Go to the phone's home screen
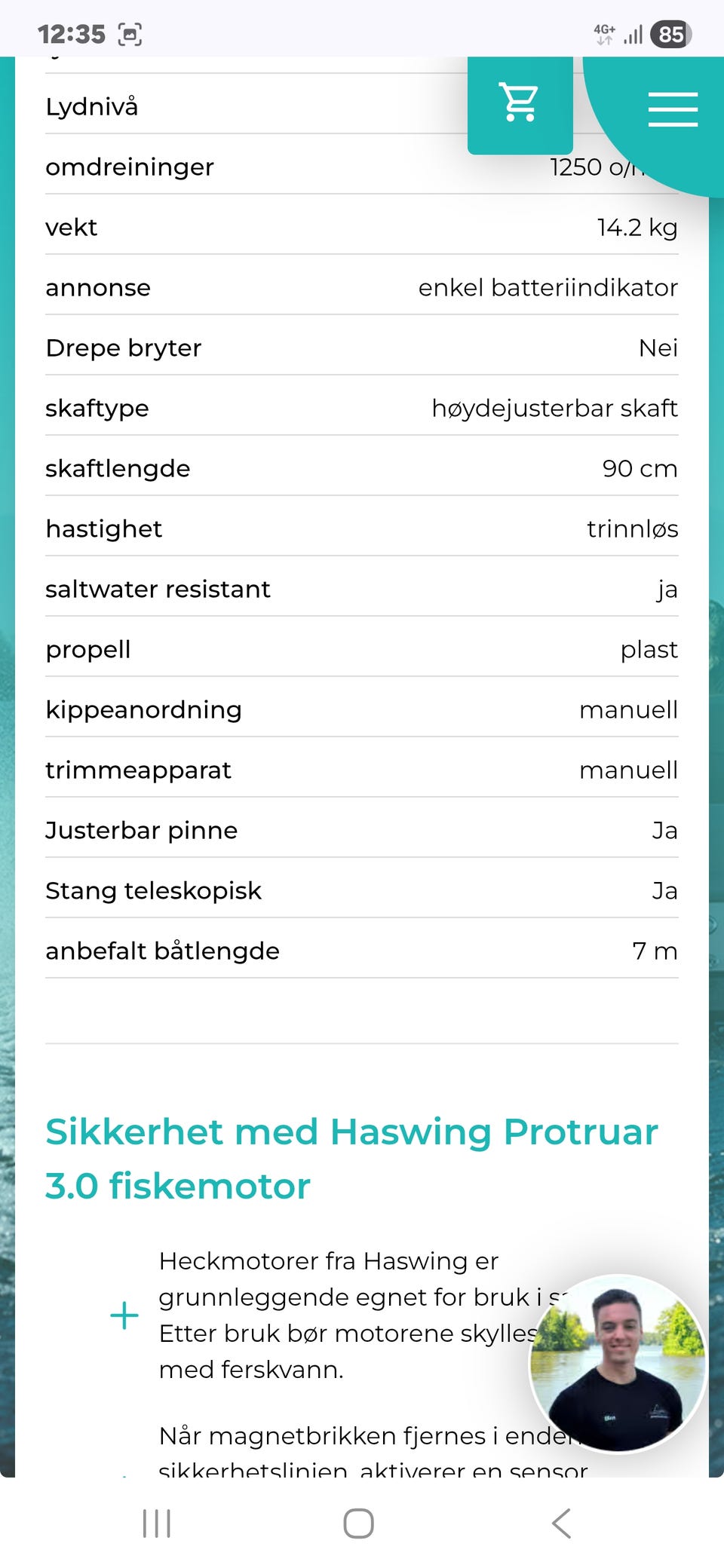 pyautogui.click(x=358, y=1523)
